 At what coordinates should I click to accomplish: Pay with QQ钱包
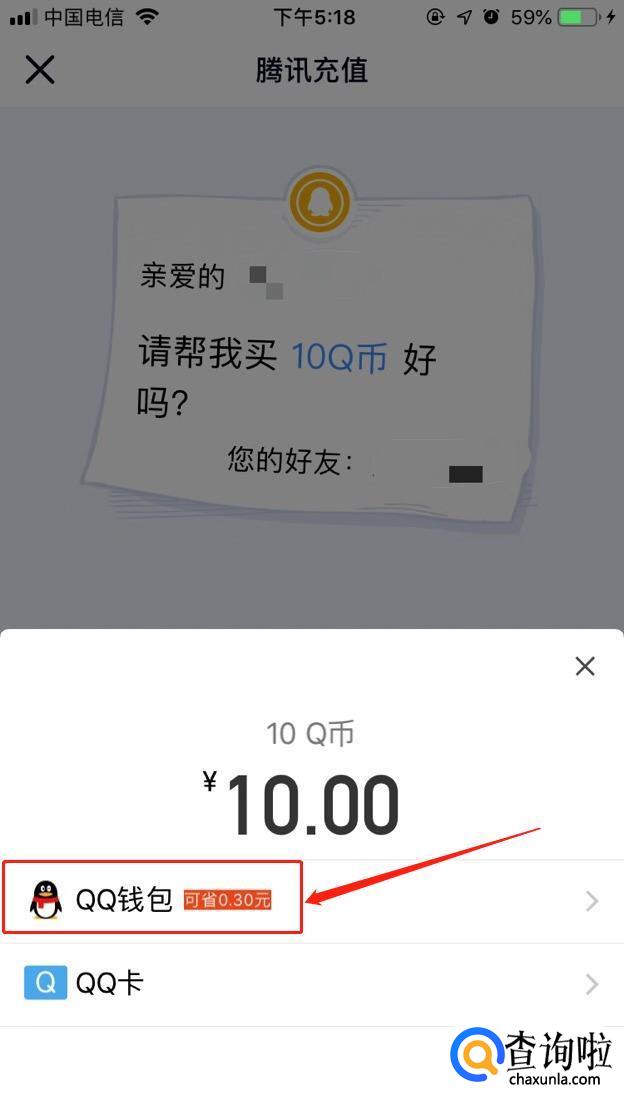[x=311, y=900]
